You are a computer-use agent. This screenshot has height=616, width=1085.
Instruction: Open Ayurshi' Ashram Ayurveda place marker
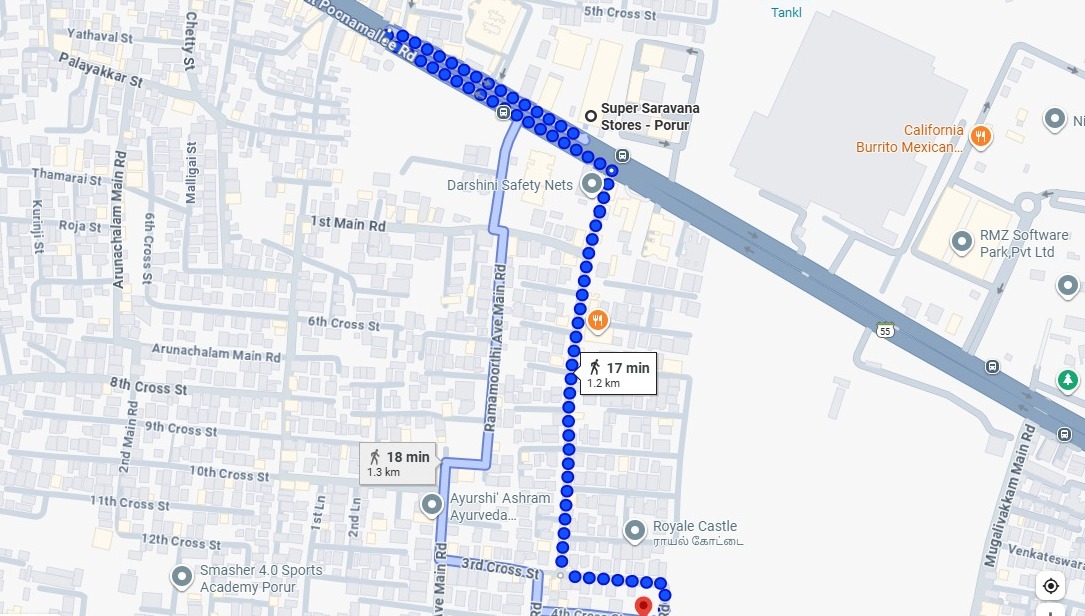[x=432, y=504]
